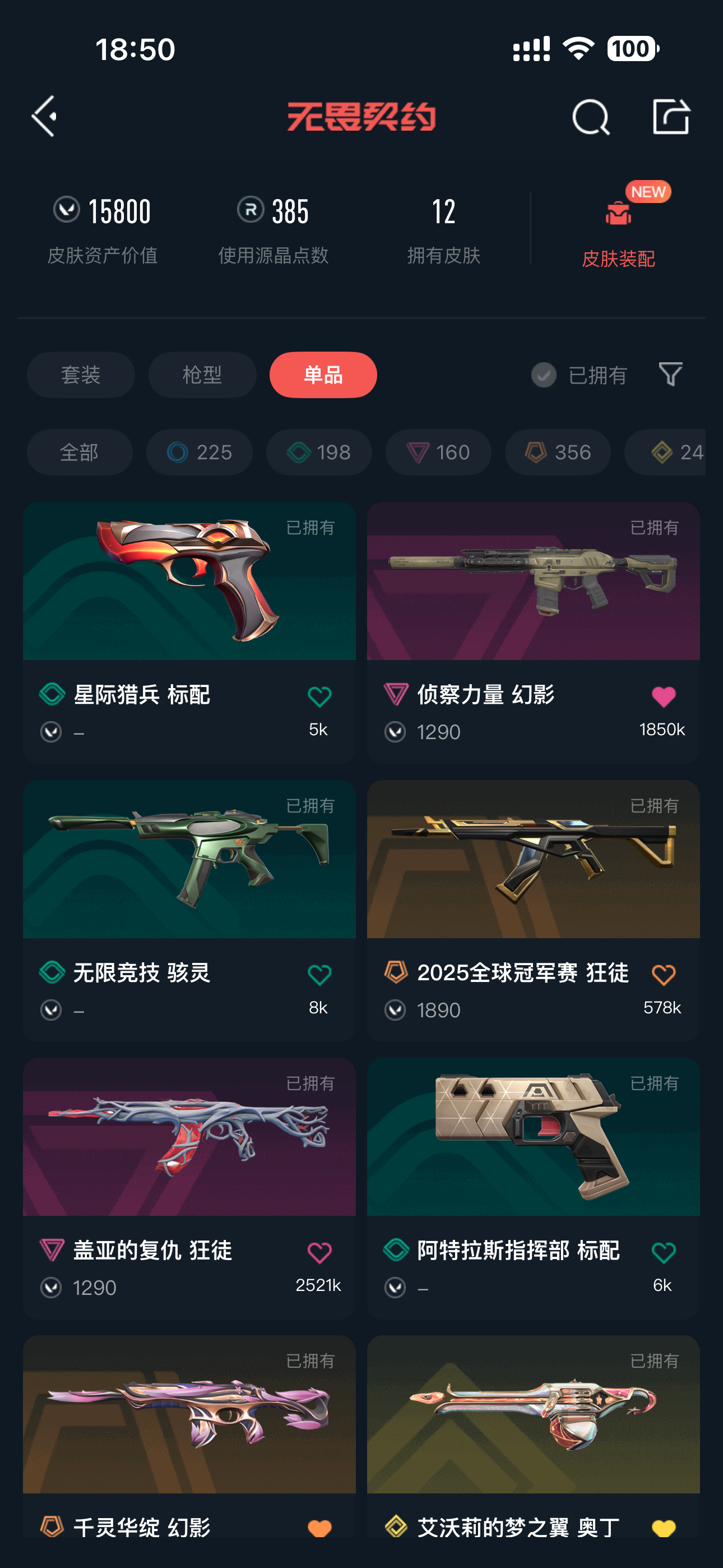Image resolution: width=723 pixels, height=1568 pixels.
Task: Switch to the 套装 tab
Action: pos(80,375)
